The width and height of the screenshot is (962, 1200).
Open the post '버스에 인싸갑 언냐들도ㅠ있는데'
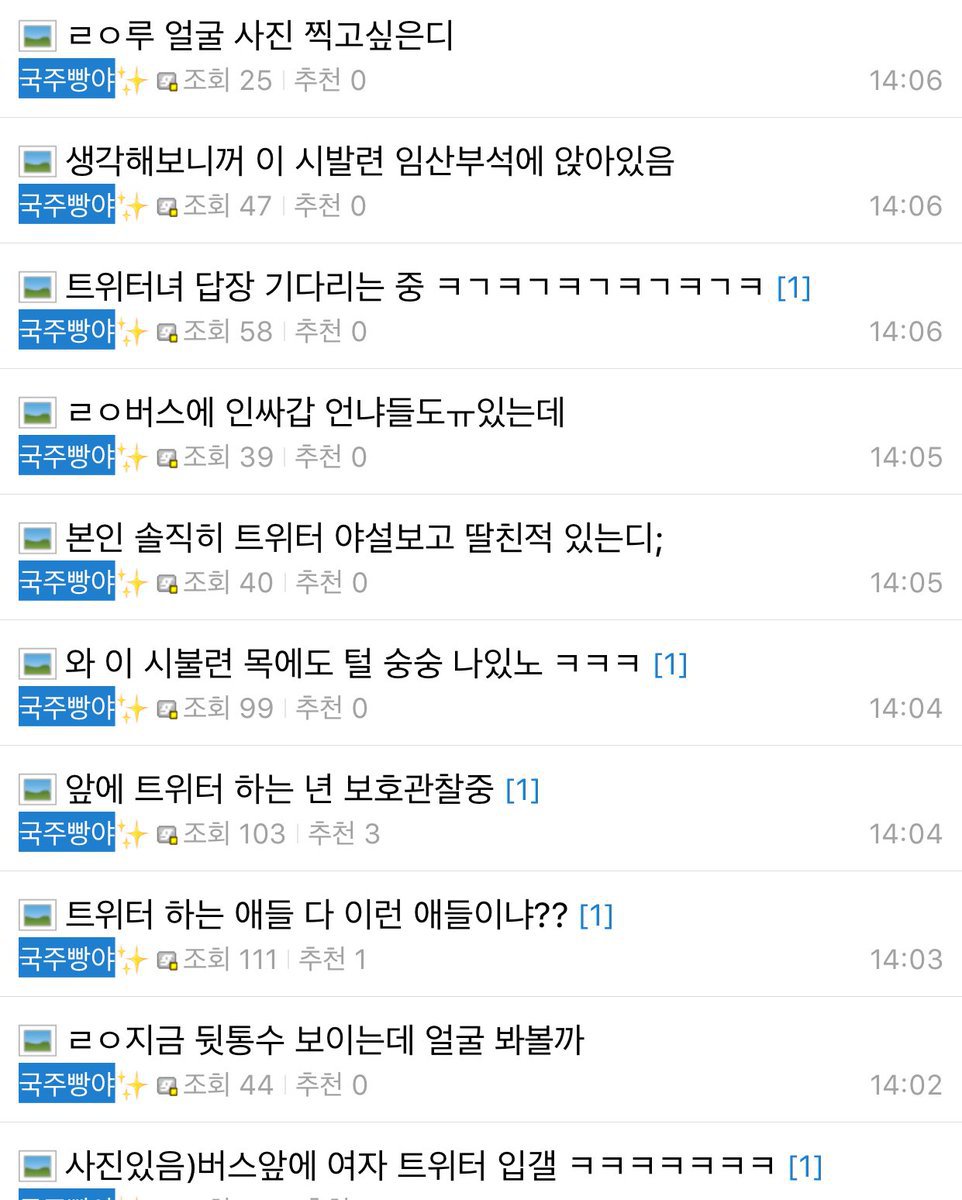point(316,412)
